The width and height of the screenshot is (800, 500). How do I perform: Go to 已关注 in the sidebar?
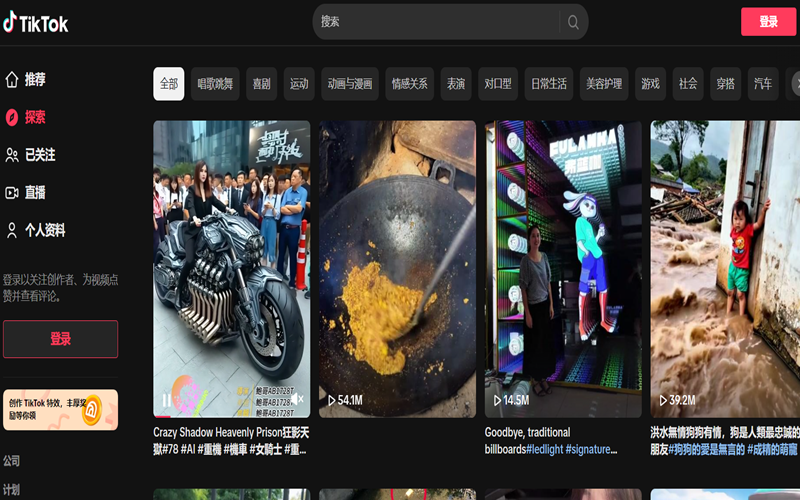(x=39, y=155)
